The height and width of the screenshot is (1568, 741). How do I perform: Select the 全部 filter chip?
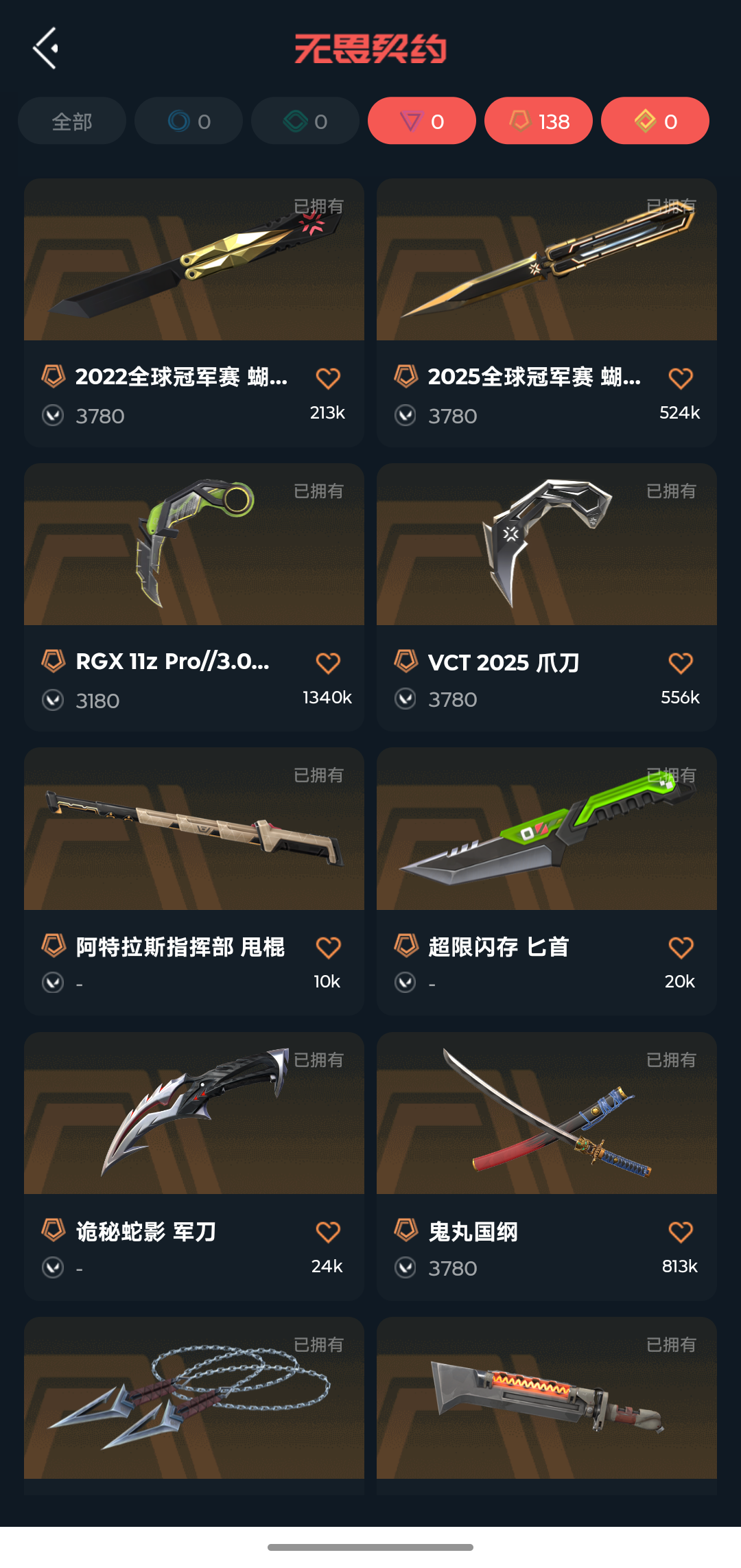click(x=72, y=121)
